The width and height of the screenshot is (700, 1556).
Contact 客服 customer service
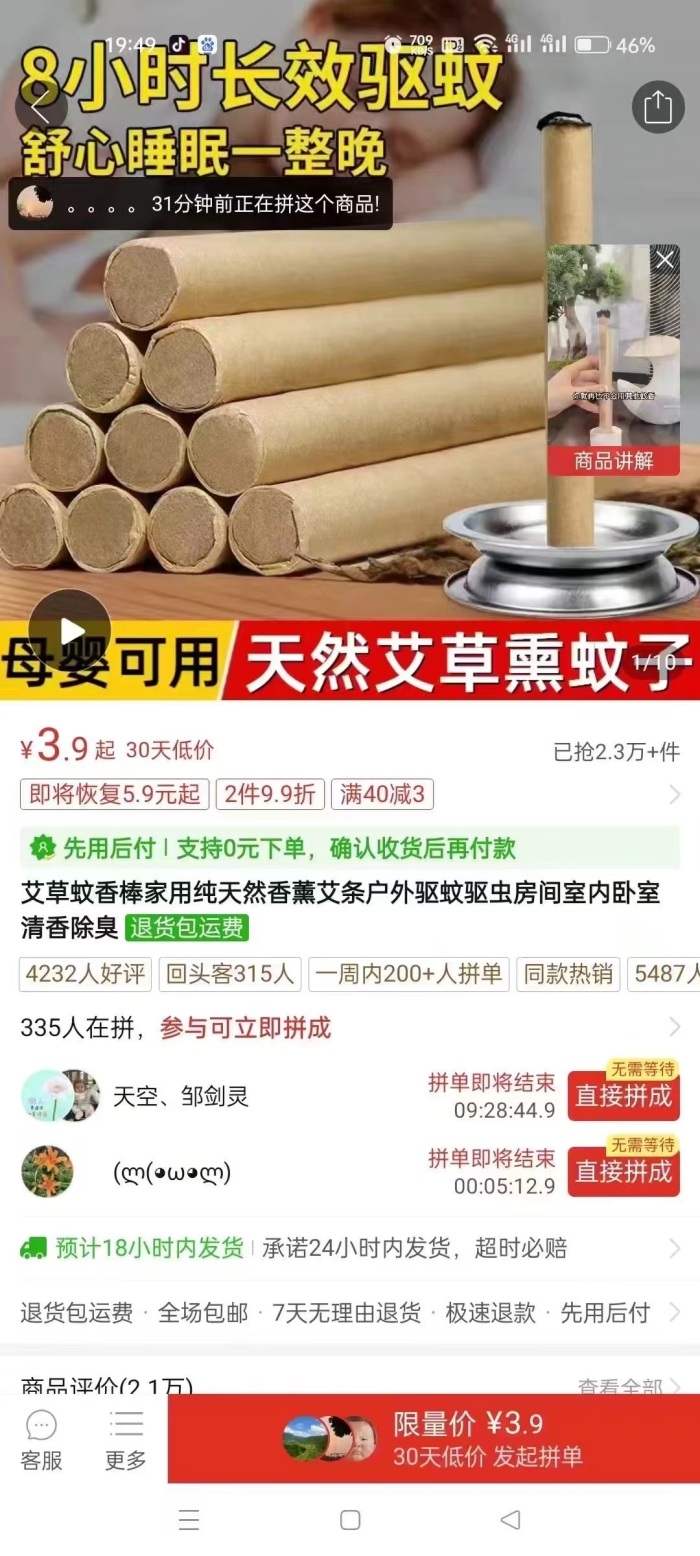(x=41, y=1440)
